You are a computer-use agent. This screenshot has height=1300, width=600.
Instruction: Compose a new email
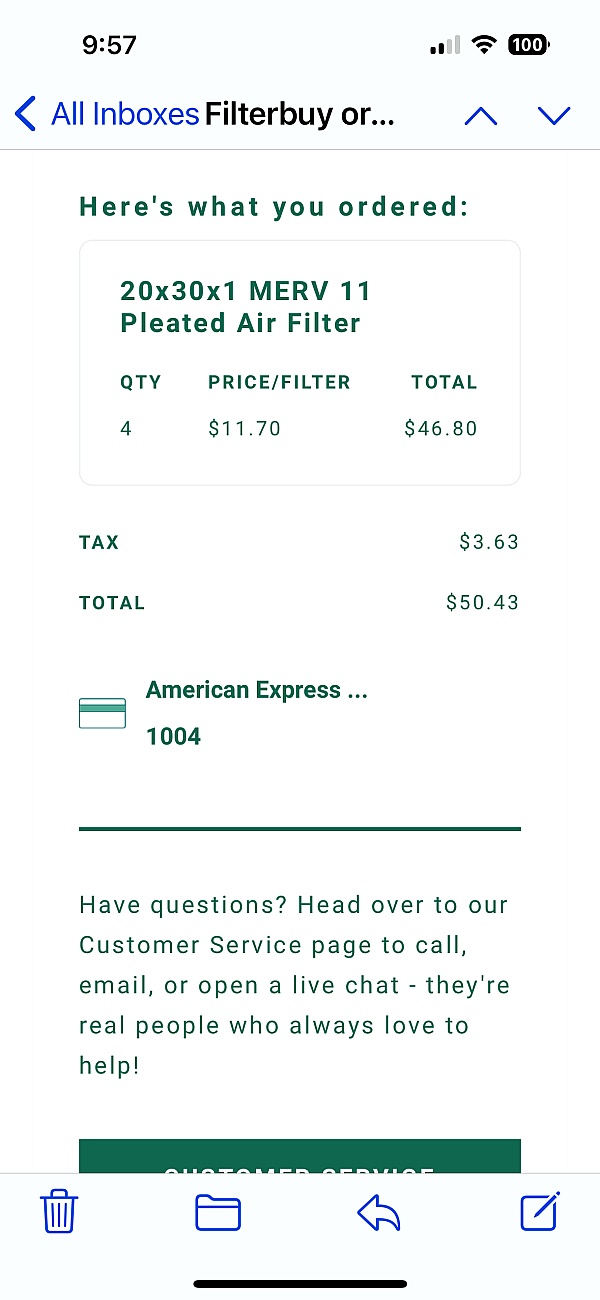pyautogui.click(x=540, y=1211)
